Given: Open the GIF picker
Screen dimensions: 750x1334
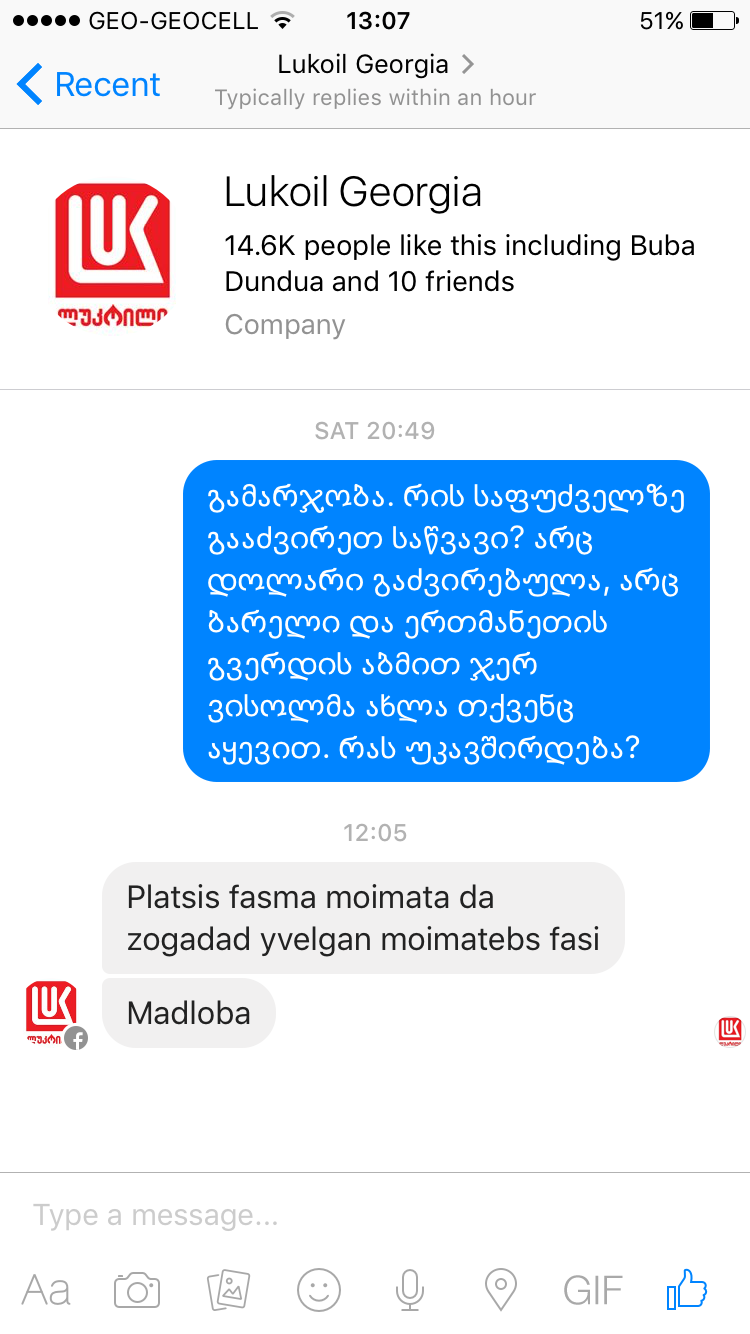Looking at the screenshot, I should pyautogui.click(x=592, y=1290).
